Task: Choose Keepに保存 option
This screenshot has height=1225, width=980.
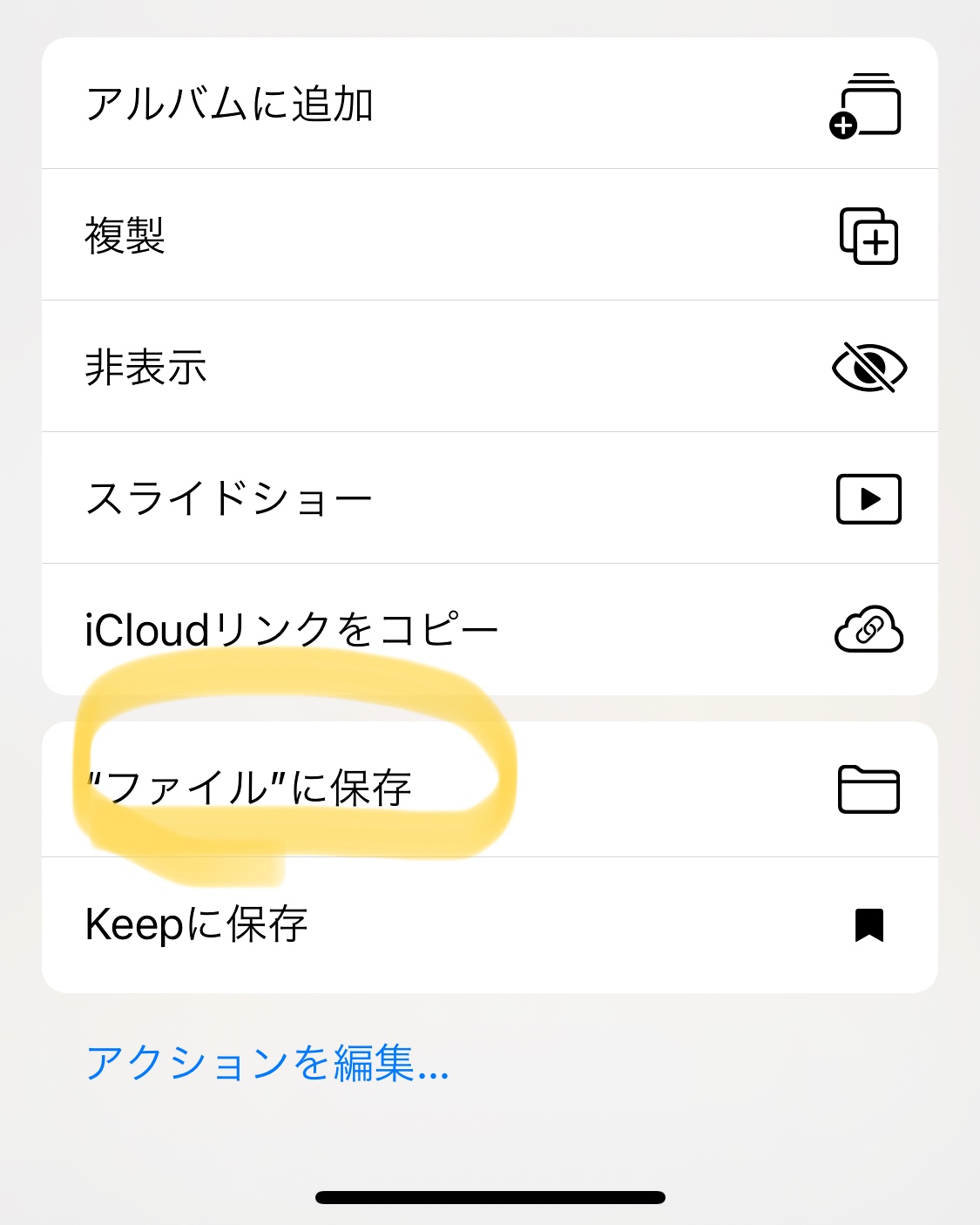Action: click(x=490, y=924)
